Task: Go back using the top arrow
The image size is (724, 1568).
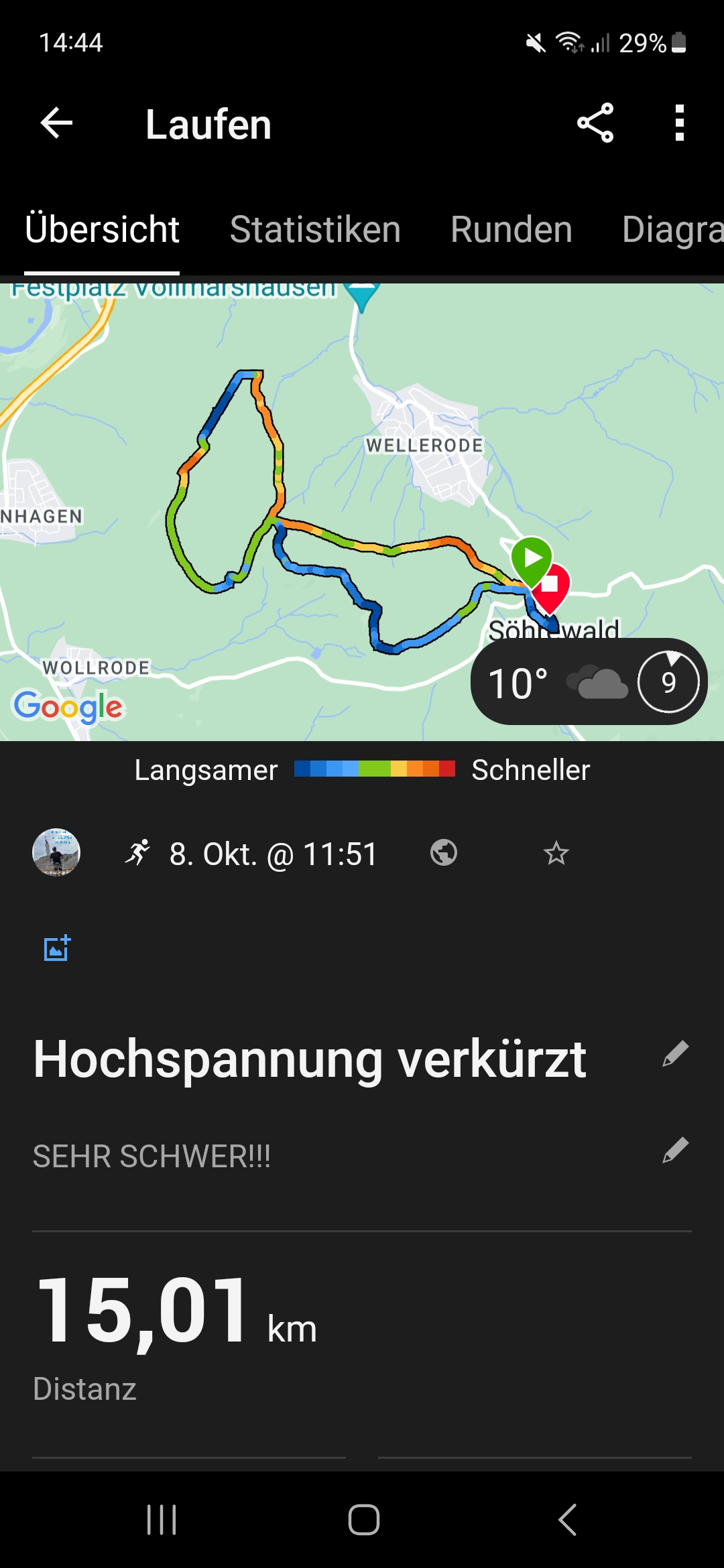Action: pyautogui.click(x=56, y=123)
